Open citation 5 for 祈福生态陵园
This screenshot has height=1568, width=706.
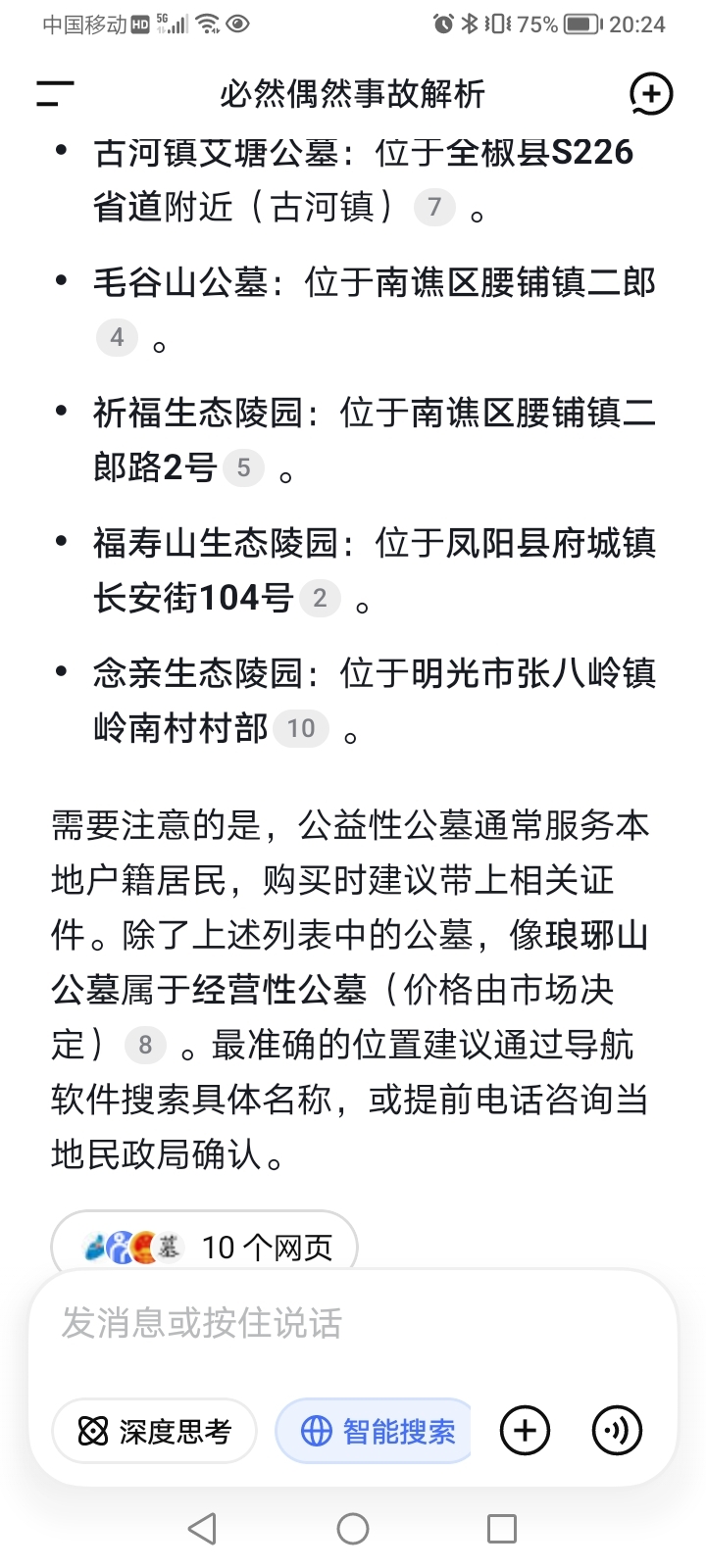coord(243,467)
